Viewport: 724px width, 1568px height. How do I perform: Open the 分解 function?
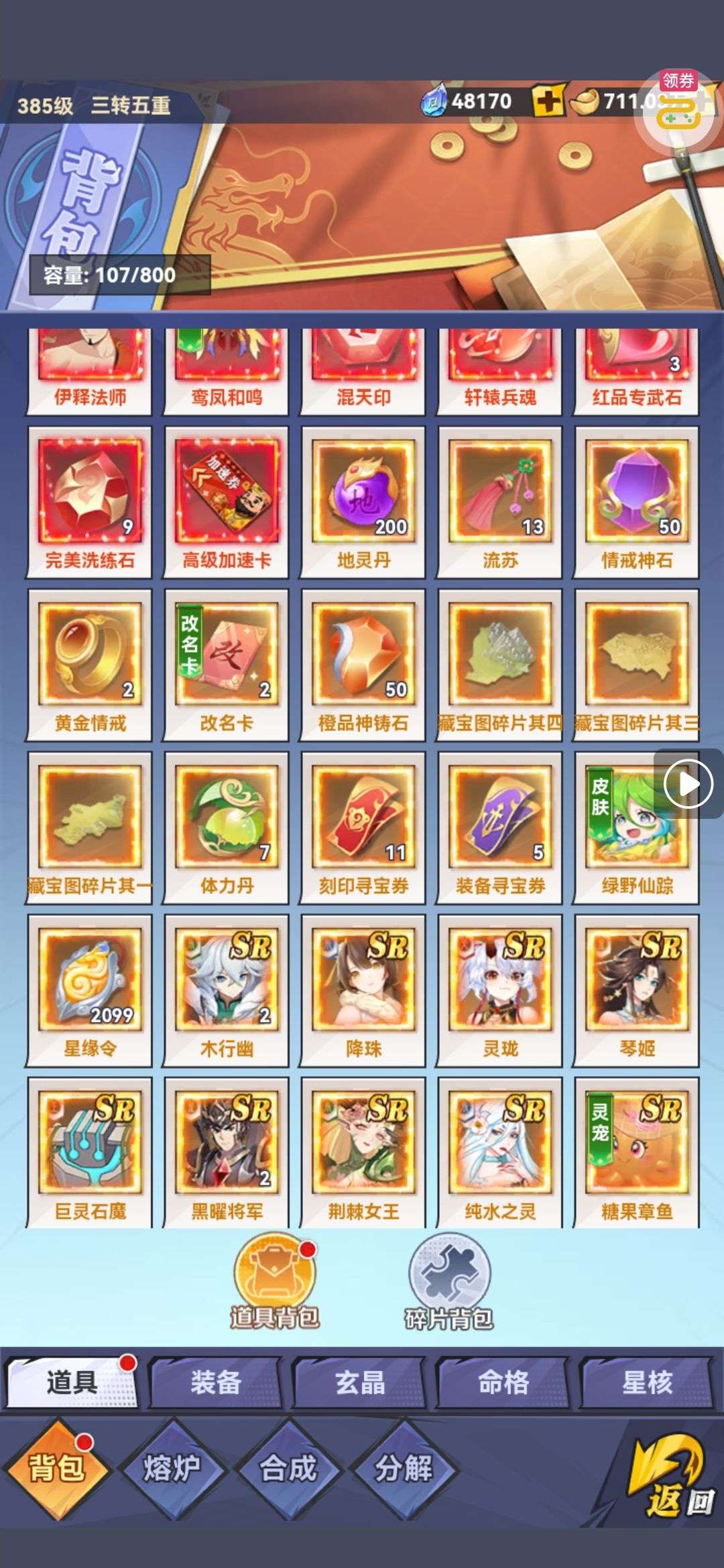[x=404, y=1468]
